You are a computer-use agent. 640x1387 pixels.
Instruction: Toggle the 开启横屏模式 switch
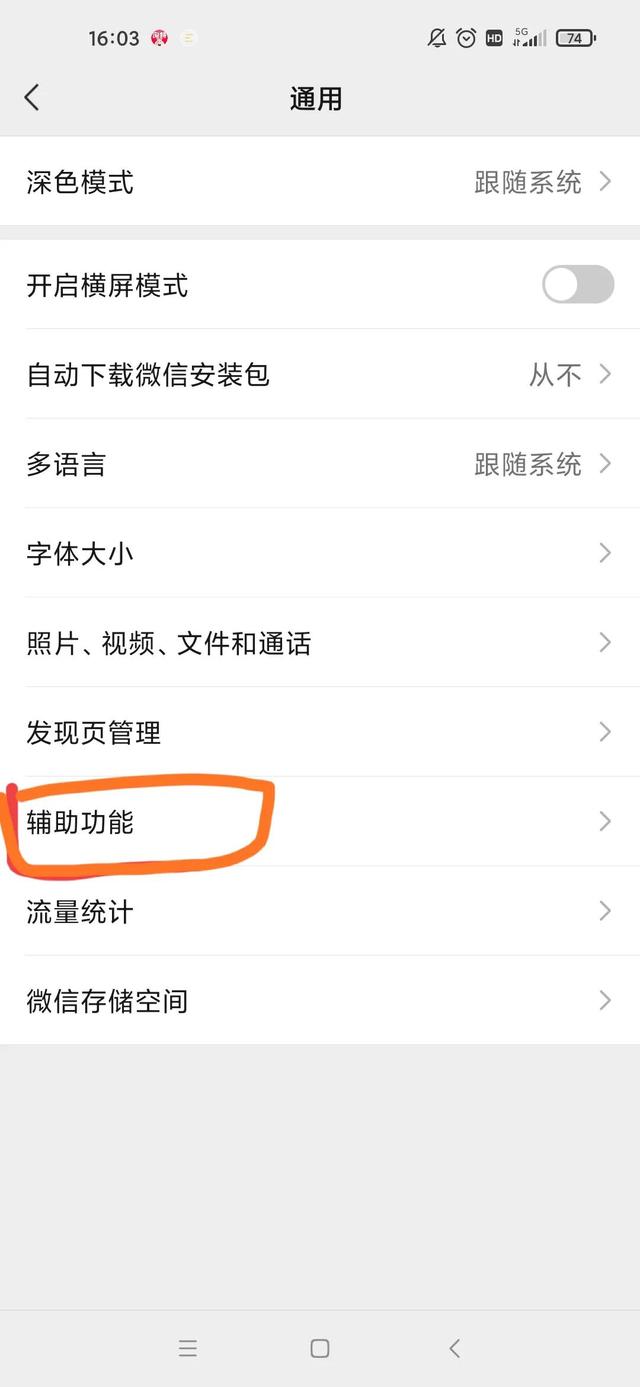click(x=578, y=285)
